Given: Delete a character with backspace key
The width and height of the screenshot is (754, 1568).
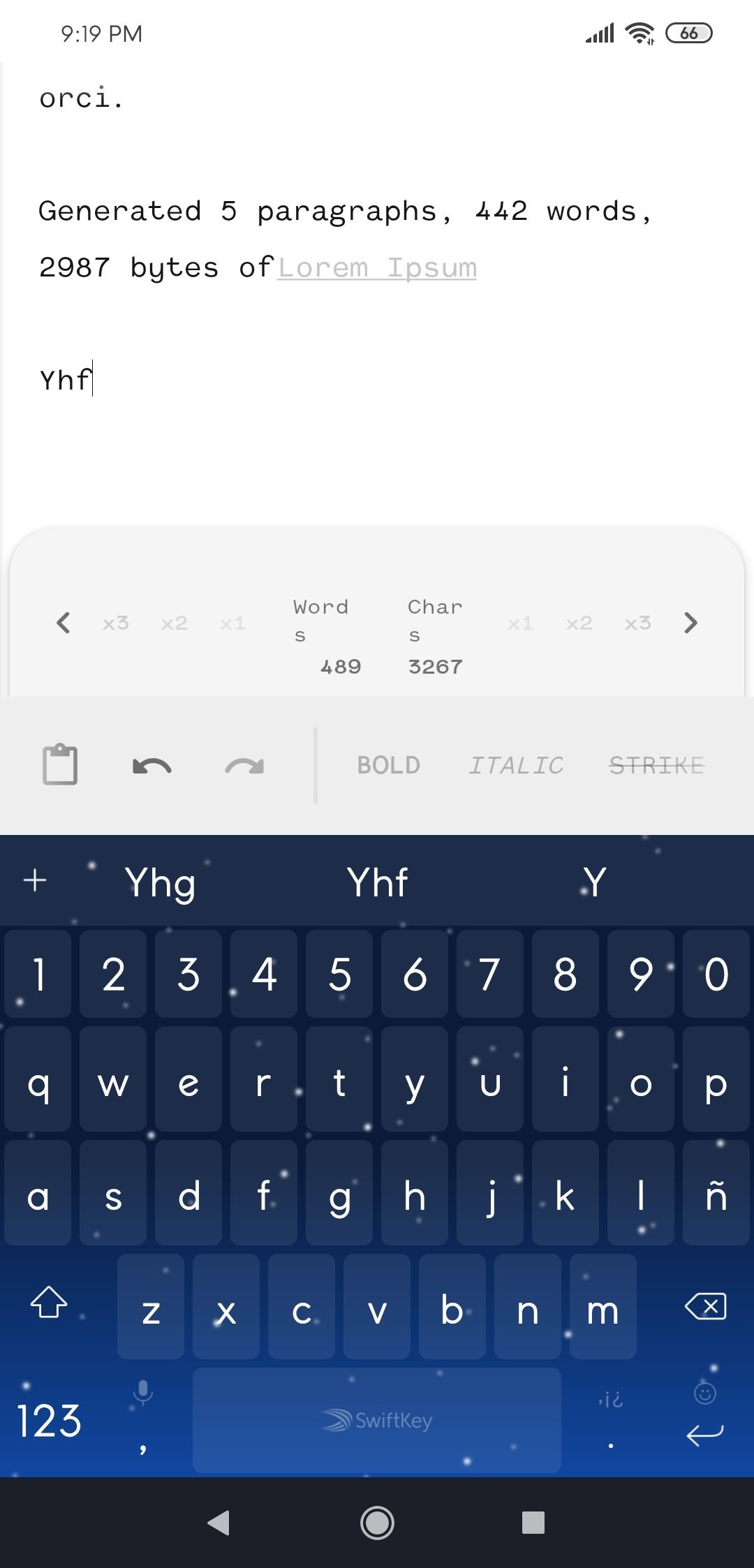Looking at the screenshot, I should click(x=705, y=1306).
